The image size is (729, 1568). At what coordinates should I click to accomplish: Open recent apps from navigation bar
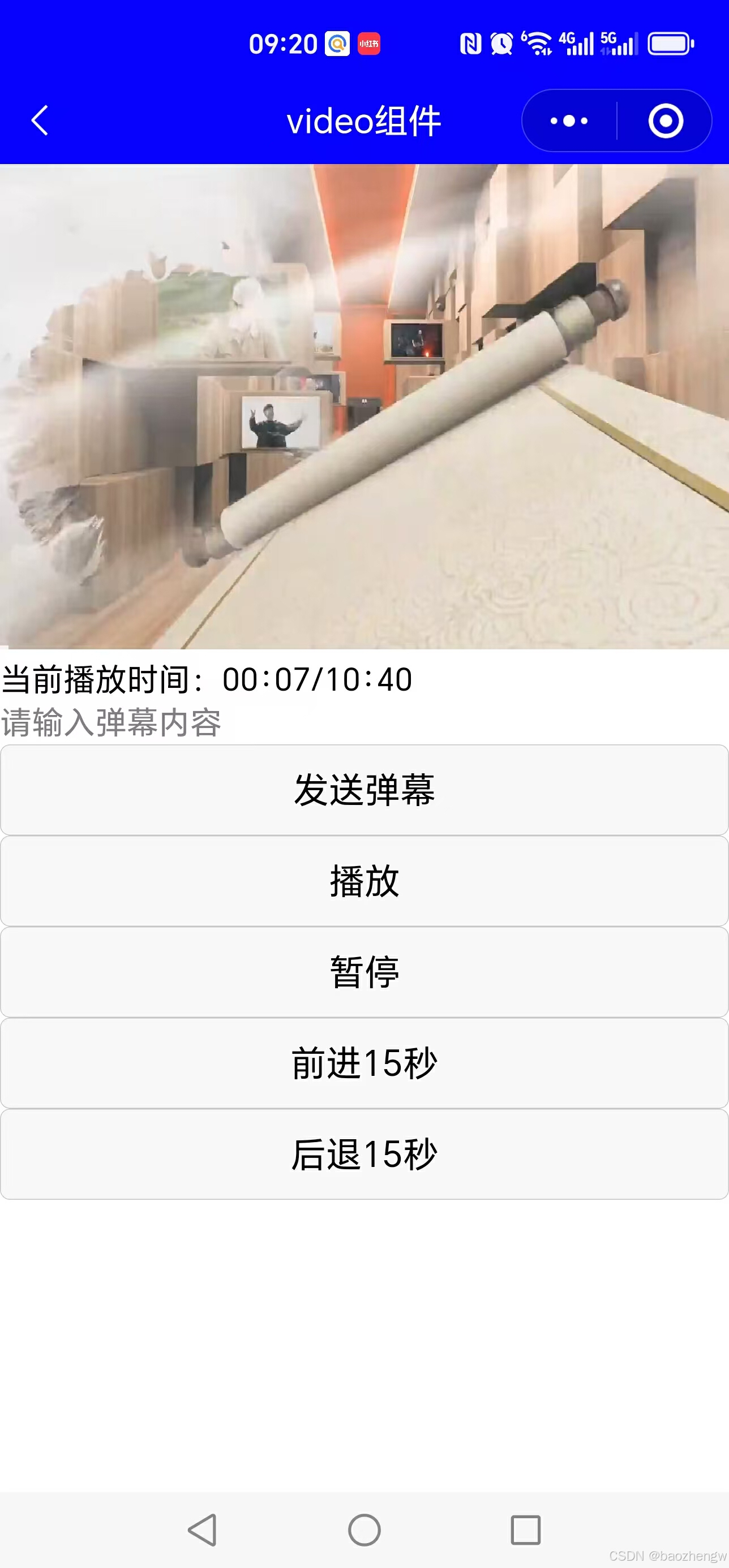526,1530
